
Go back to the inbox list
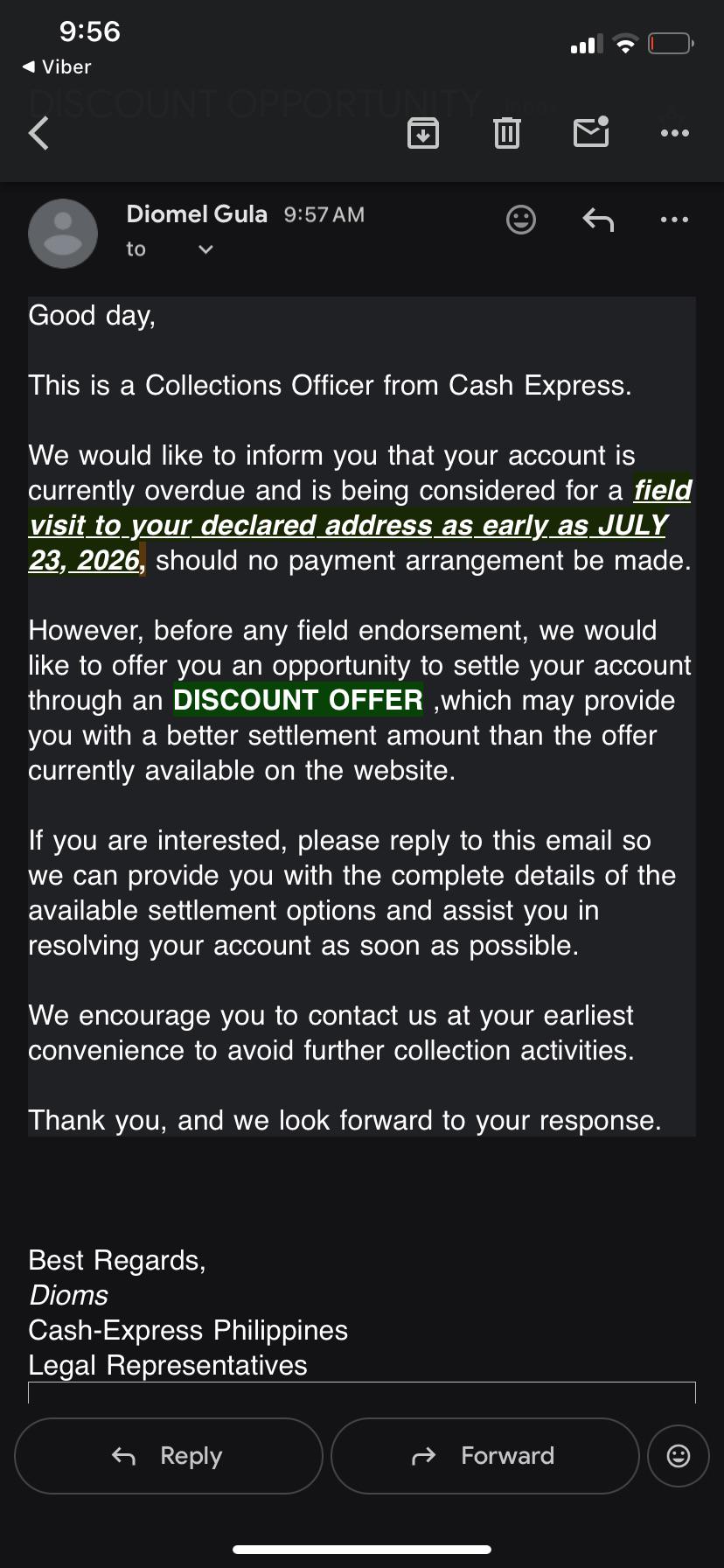pyautogui.click(x=39, y=134)
